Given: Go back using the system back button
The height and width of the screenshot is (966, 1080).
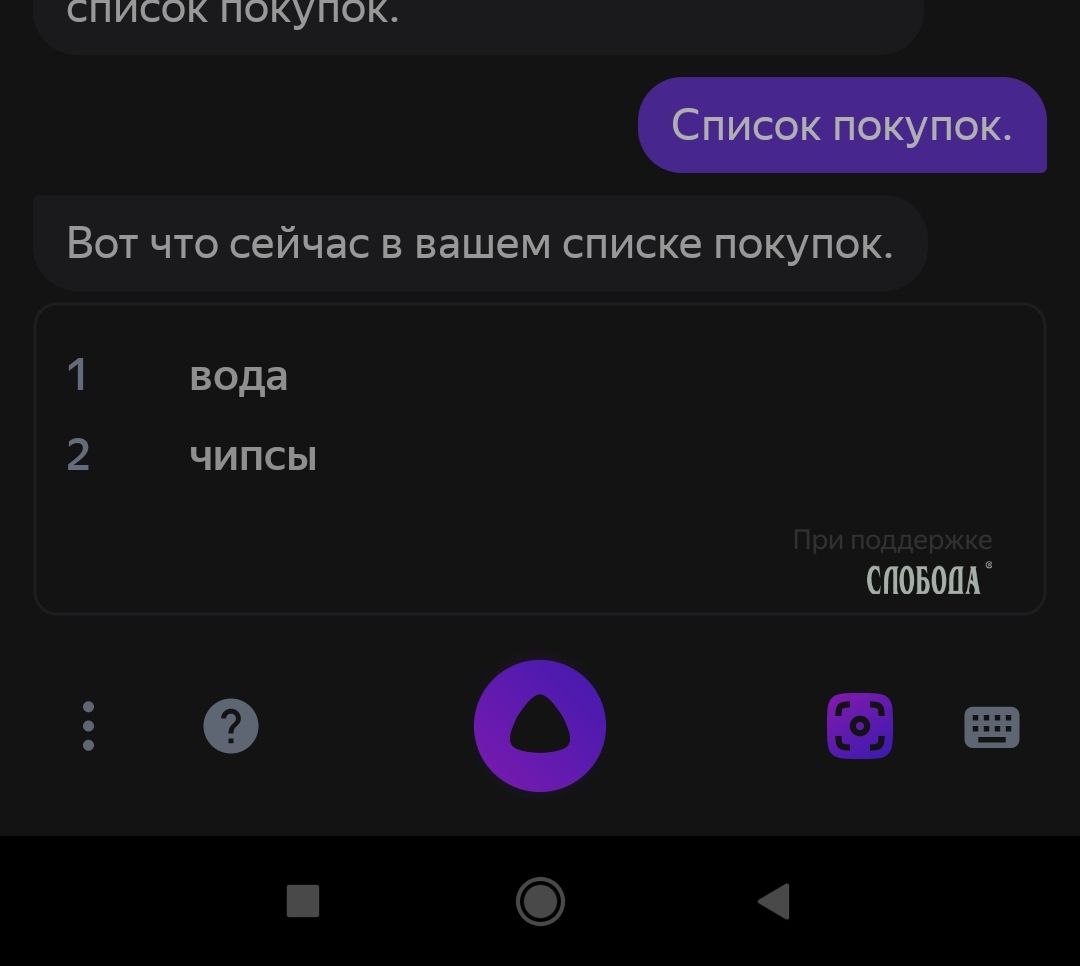Looking at the screenshot, I should click(x=774, y=901).
